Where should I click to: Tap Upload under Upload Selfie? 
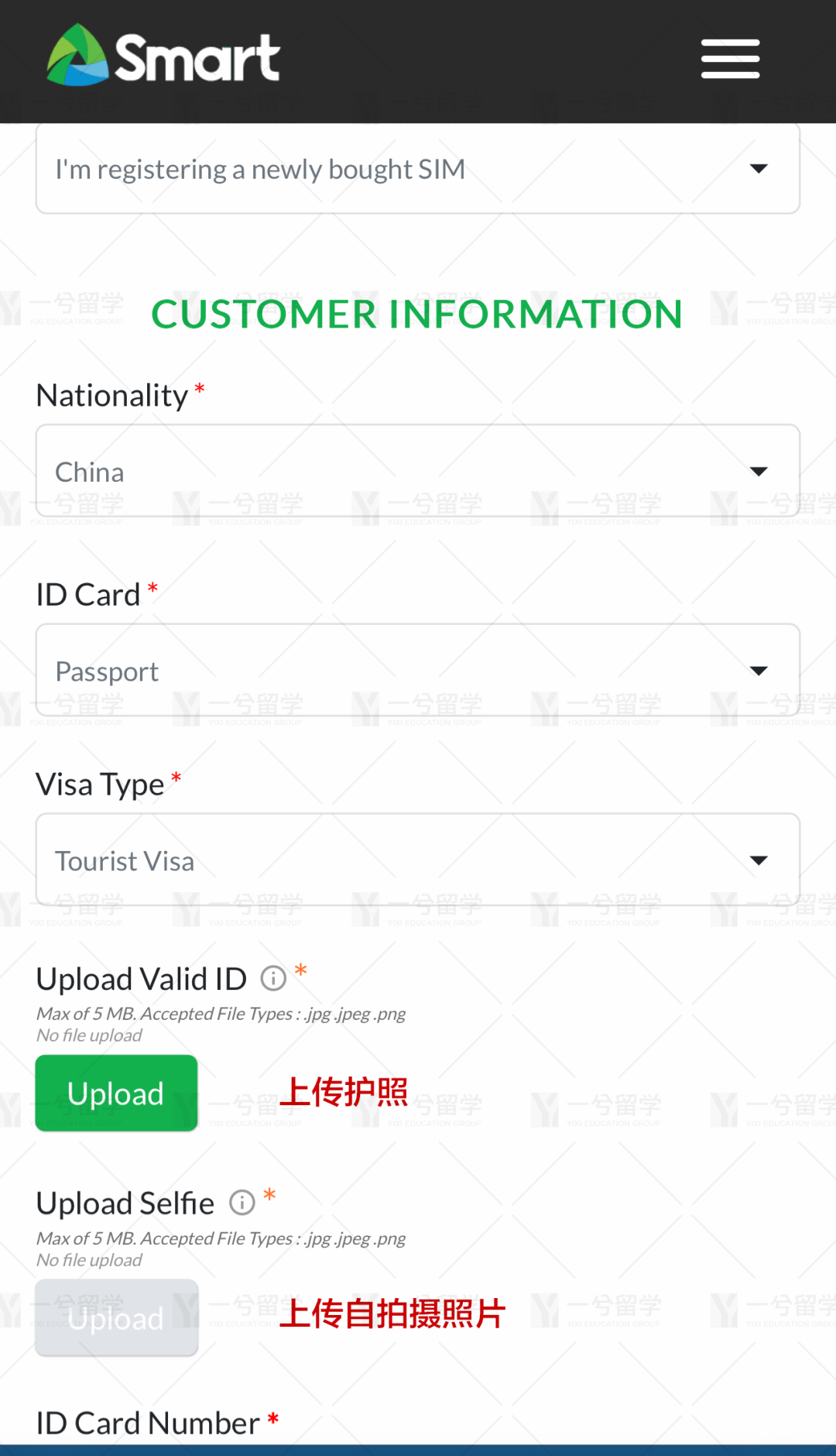tap(116, 1317)
